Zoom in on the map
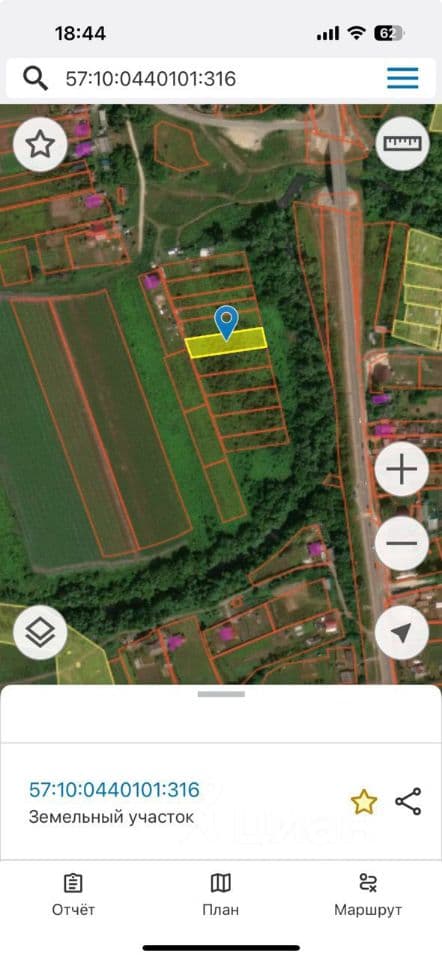Viewport: 442px width, 960px height. tap(402, 470)
